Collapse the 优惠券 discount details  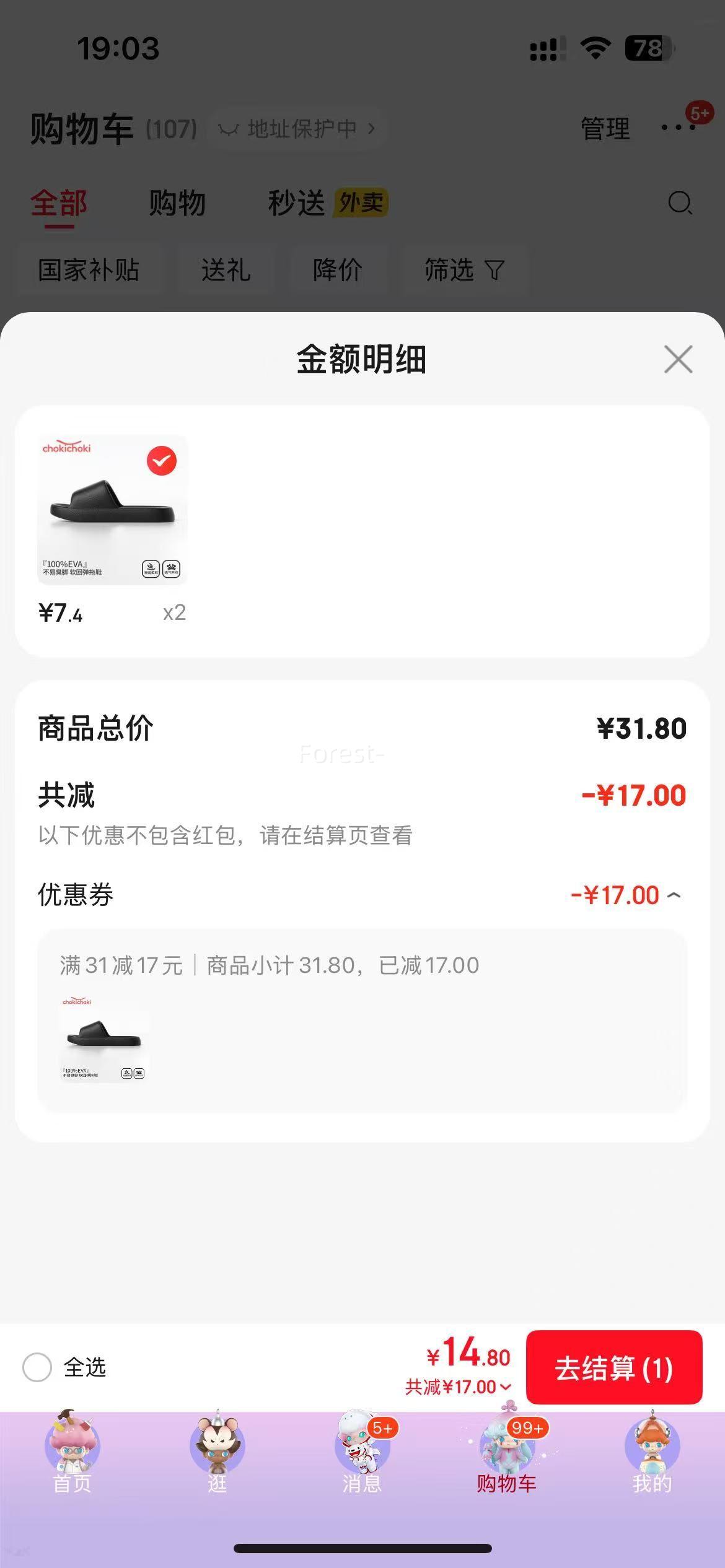[674, 895]
